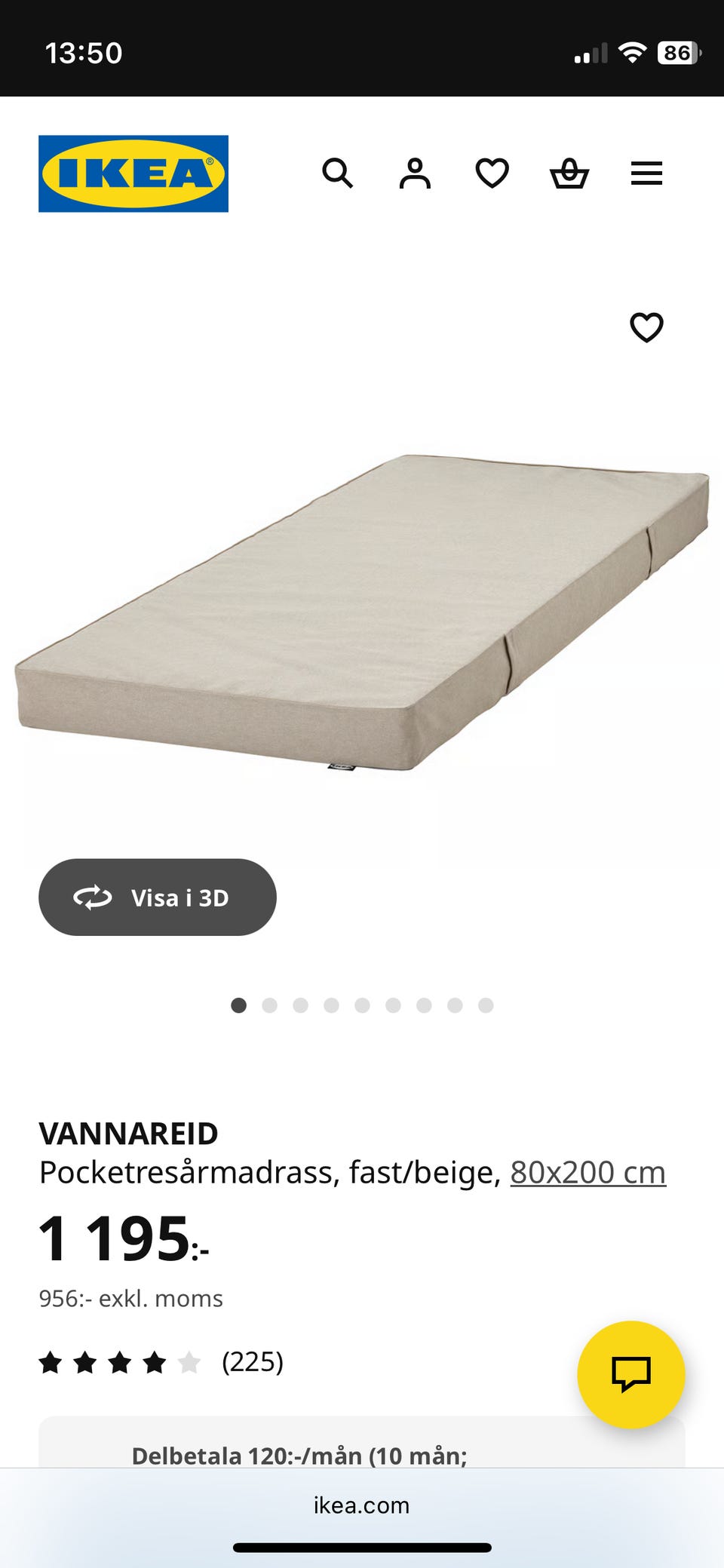Open the shopping basket
The image size is (724, 1568).
(x=569, y=173)
